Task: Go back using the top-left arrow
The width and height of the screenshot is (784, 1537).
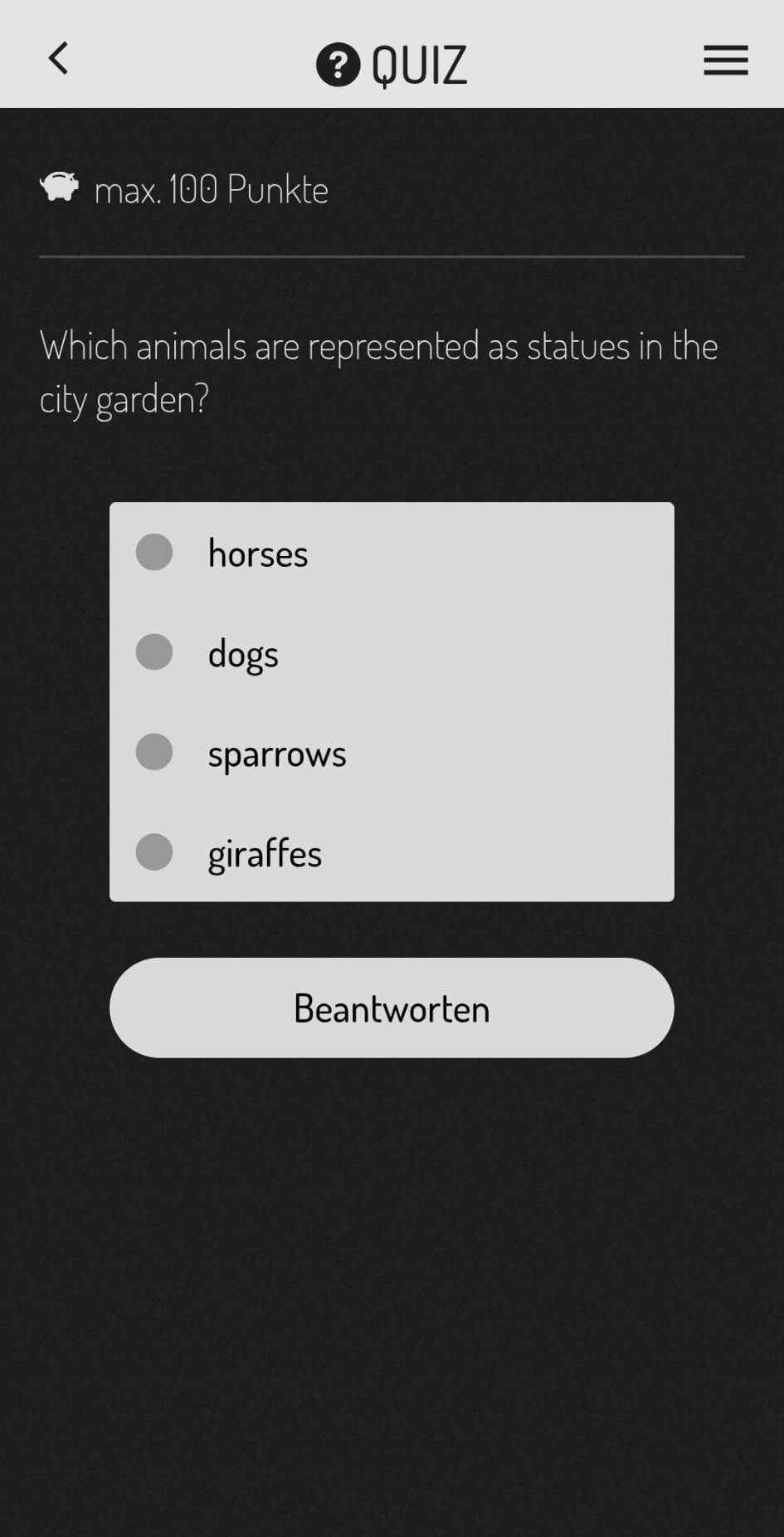Action: pyautogui.click(x=58, y=59)
